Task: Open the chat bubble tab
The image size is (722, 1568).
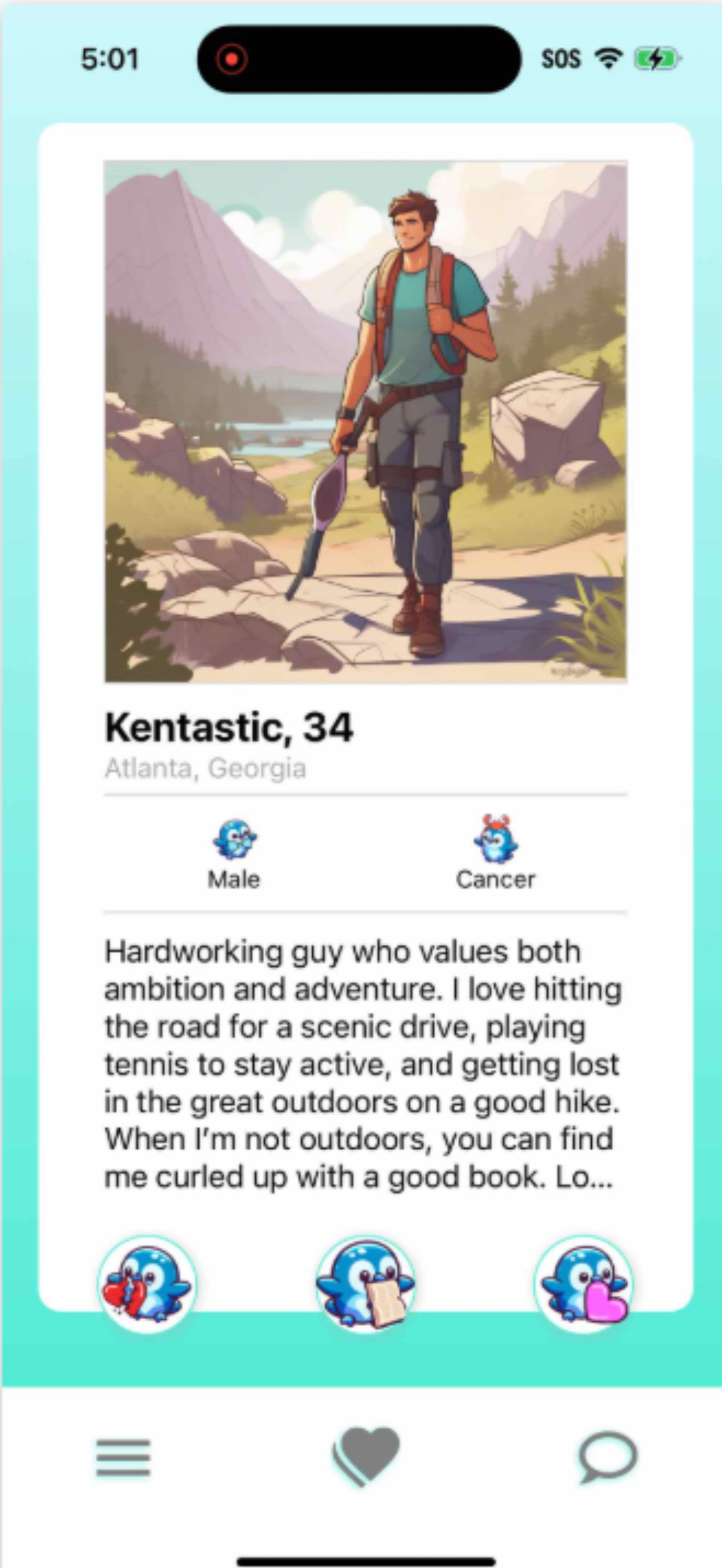Action: click(x=607, y=1457)
